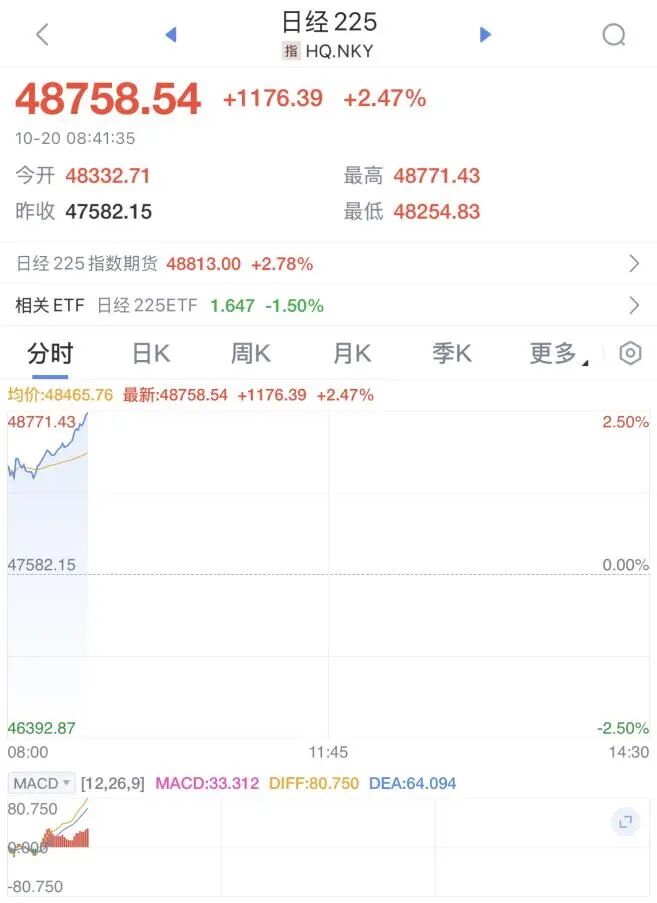Switch to the previous index
The image size is (657, 903).
(170, 35)
